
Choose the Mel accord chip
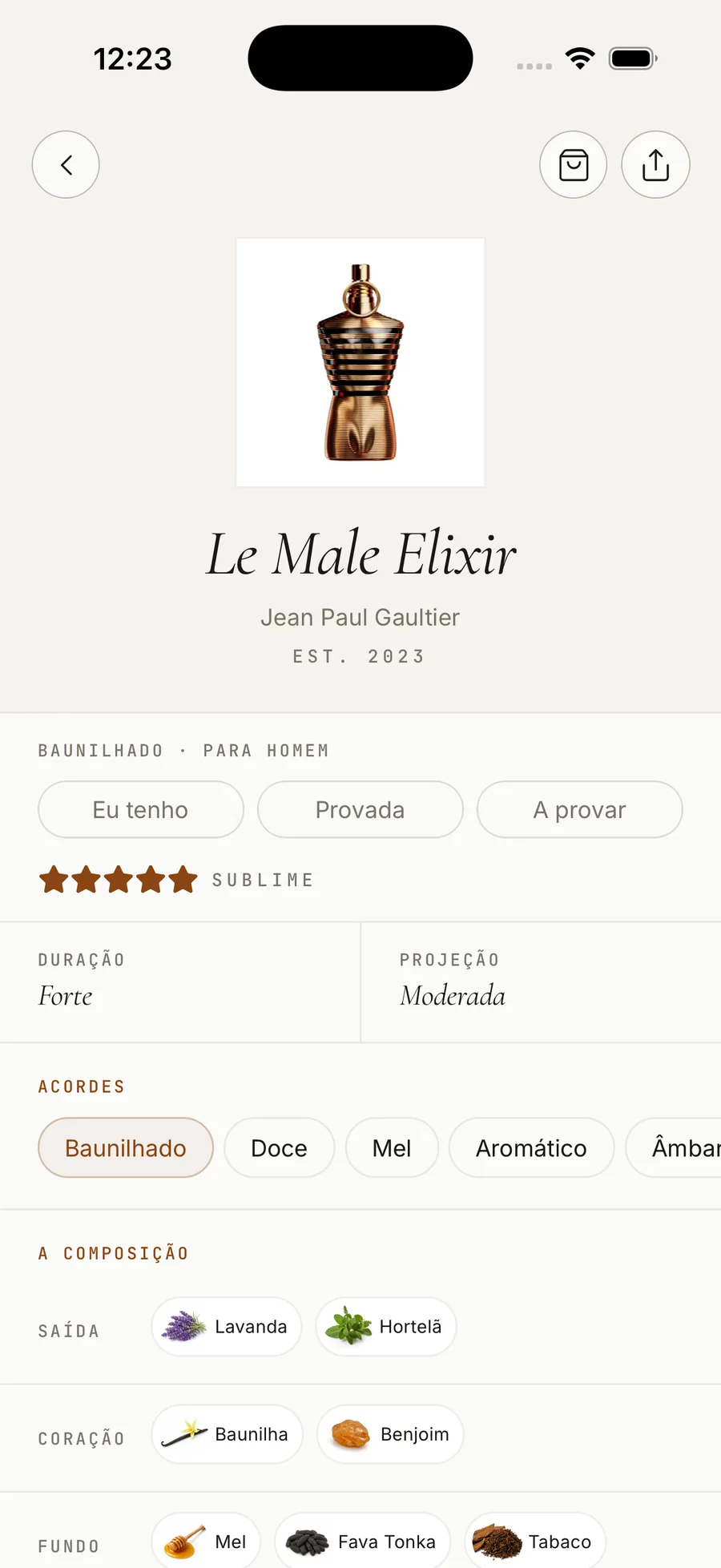392,1147
